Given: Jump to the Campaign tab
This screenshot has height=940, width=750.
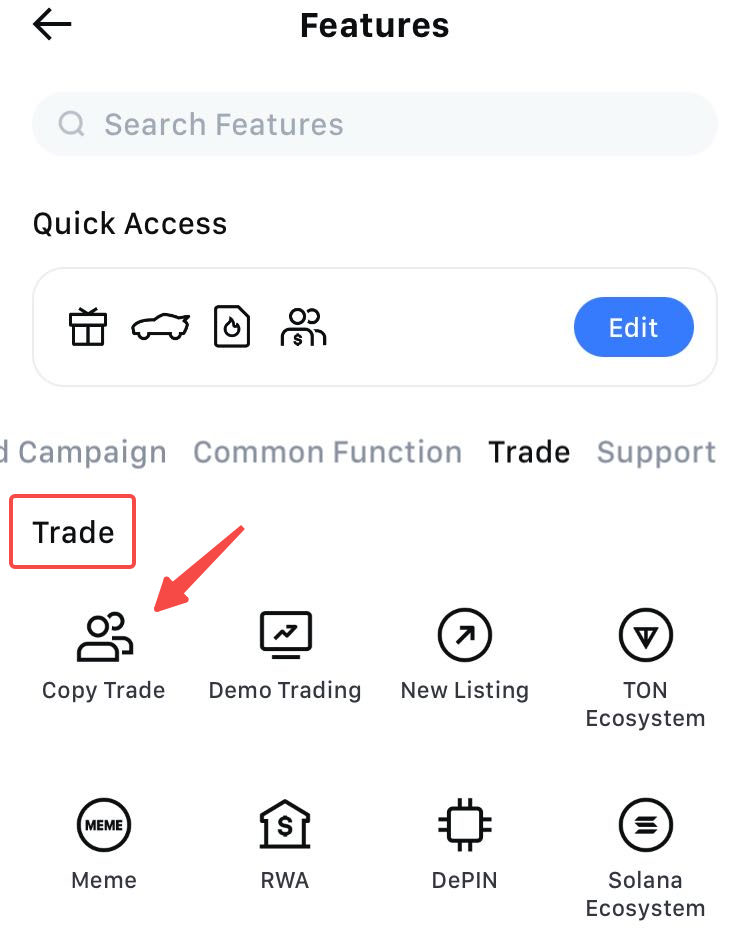Looking at the screenshot, I should (x=85, y=452).
